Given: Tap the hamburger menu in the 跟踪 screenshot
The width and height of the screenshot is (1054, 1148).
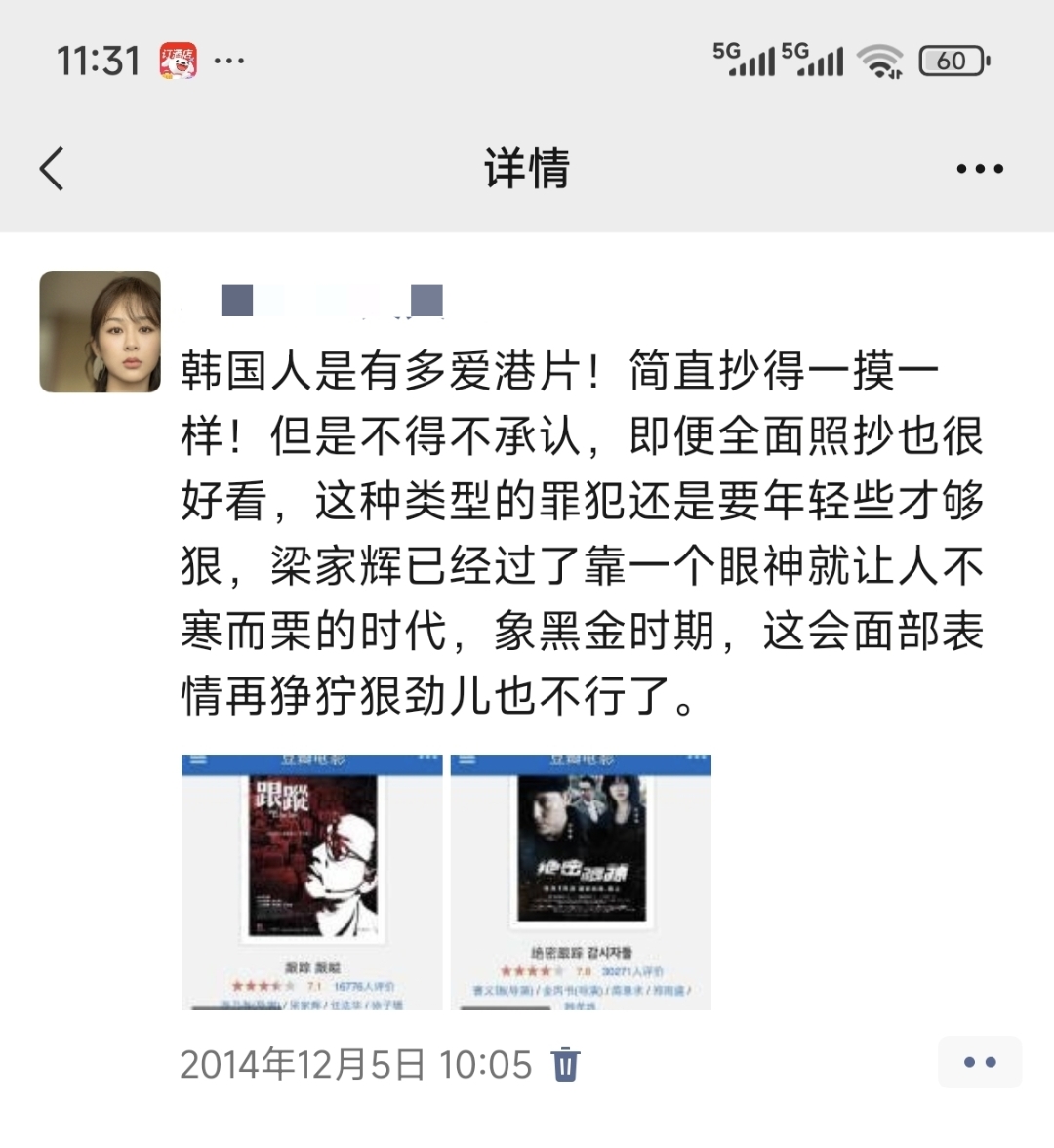Looking at the screenshot, I should point(198,759).
